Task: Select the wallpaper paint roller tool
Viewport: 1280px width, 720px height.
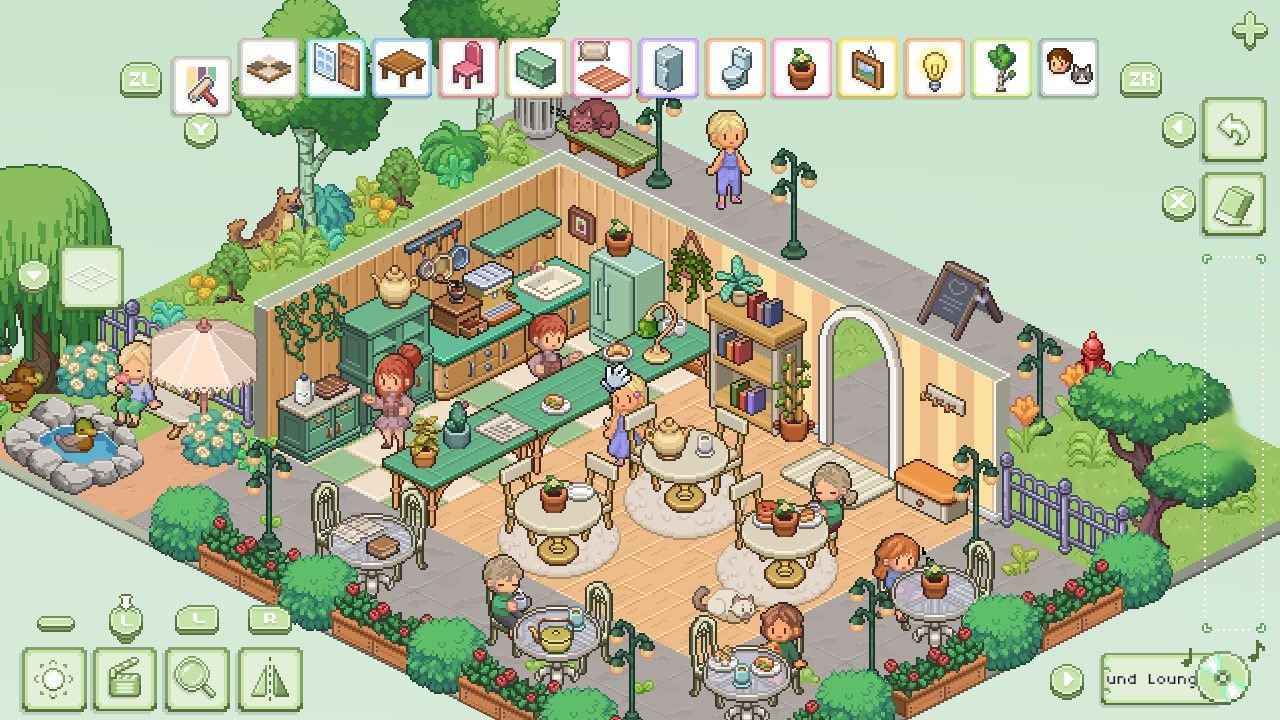Action: click(x=201, y=86)
